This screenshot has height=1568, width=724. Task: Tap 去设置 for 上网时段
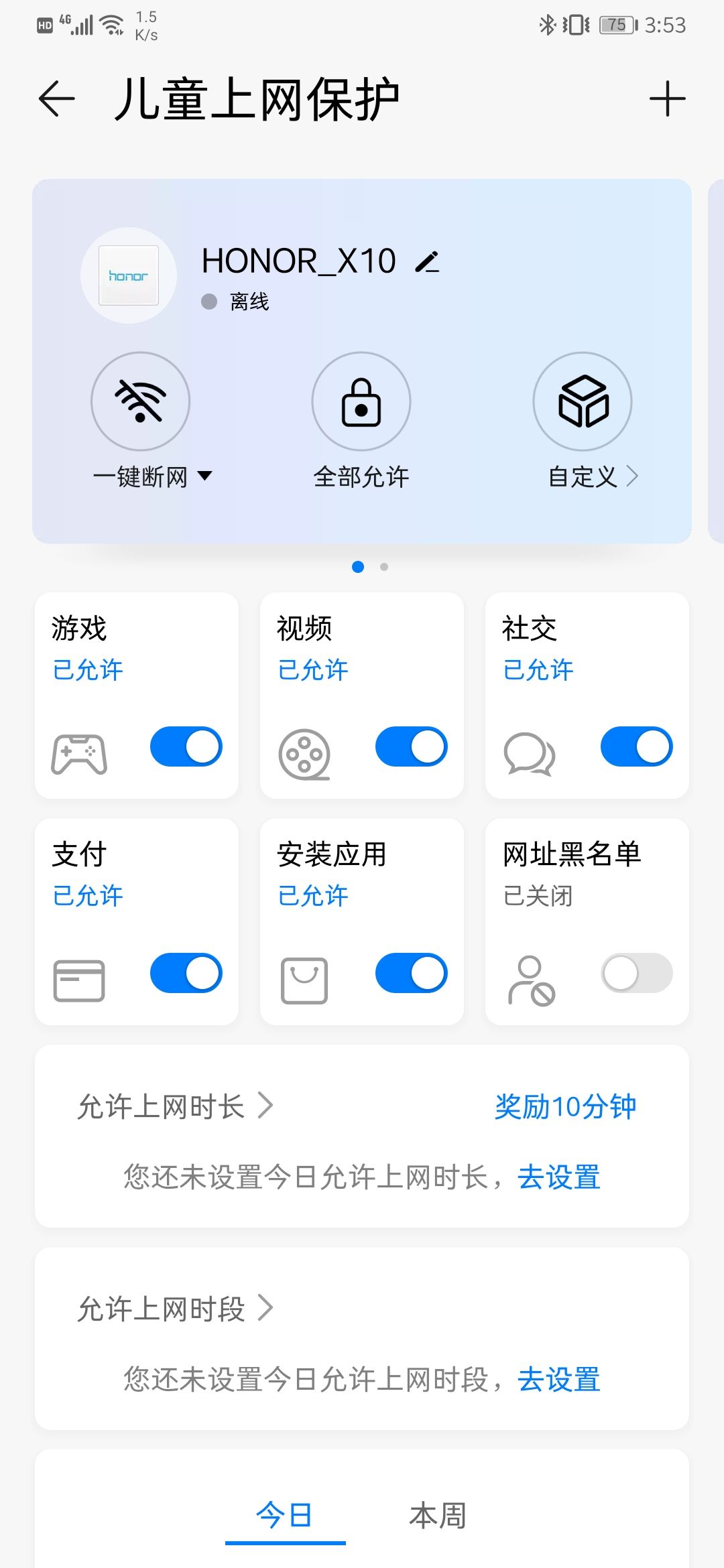[559, 1379]
